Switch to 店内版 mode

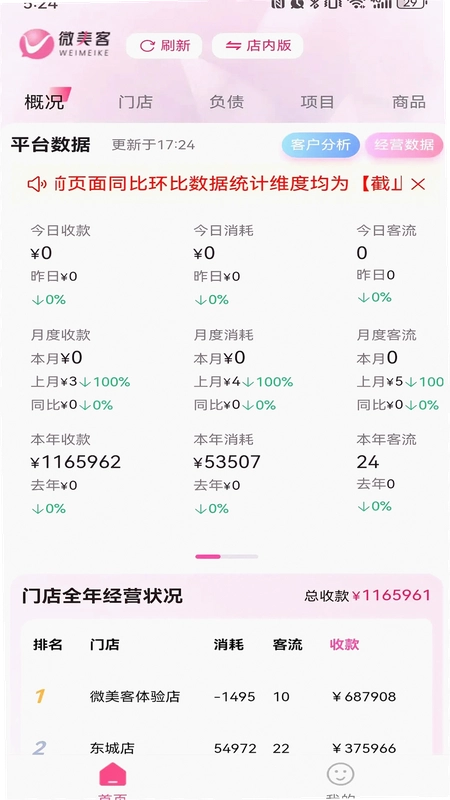(258, 46)
